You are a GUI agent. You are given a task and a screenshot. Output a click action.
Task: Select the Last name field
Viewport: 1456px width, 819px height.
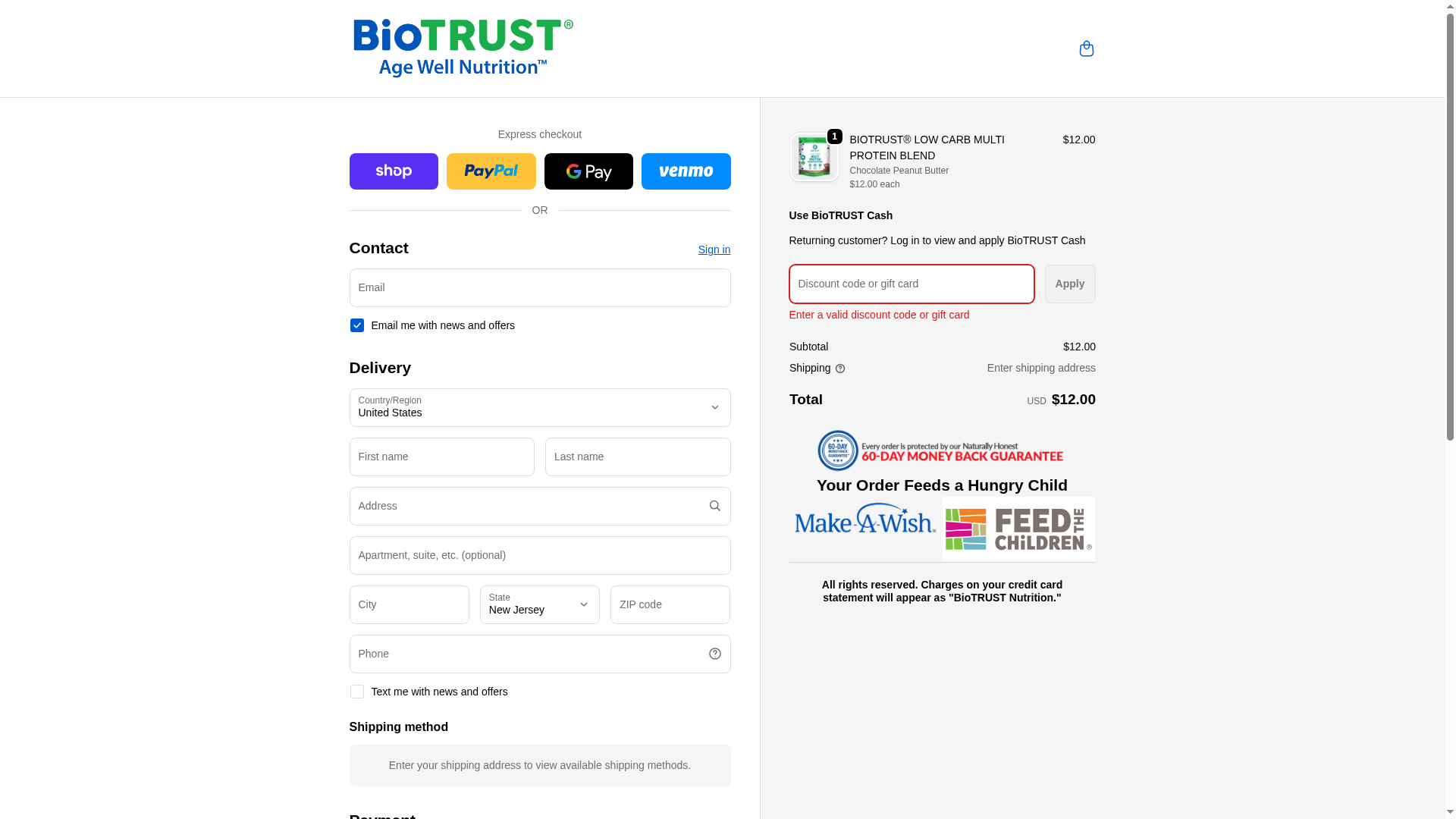pos(637,457)
